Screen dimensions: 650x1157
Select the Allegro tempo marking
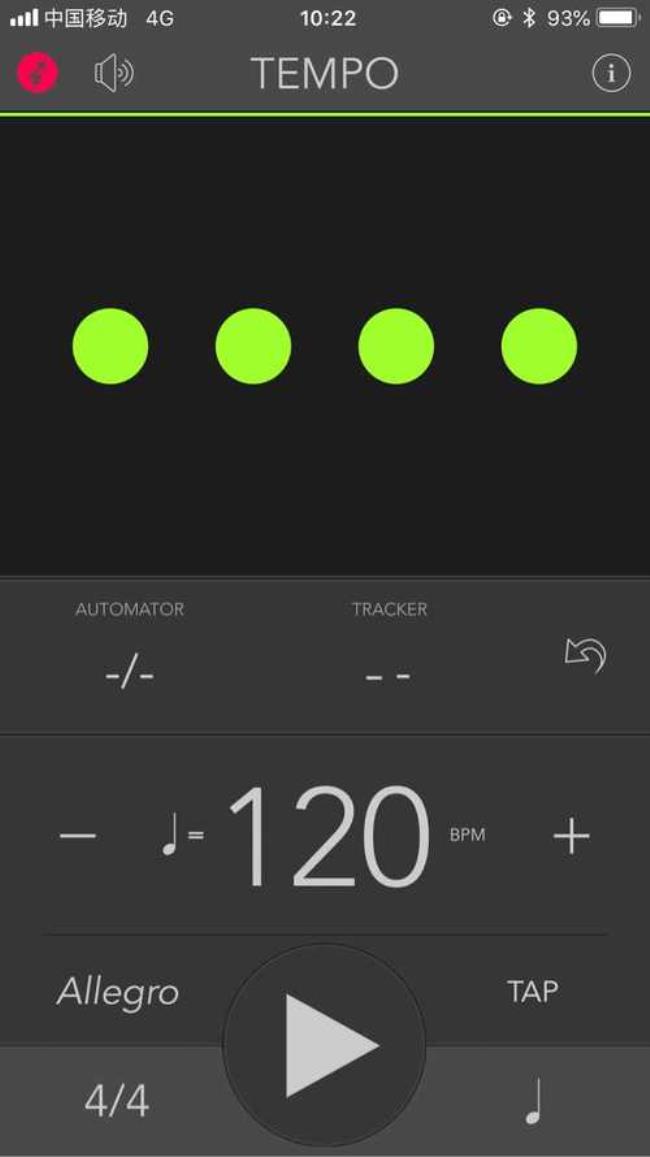118,992
